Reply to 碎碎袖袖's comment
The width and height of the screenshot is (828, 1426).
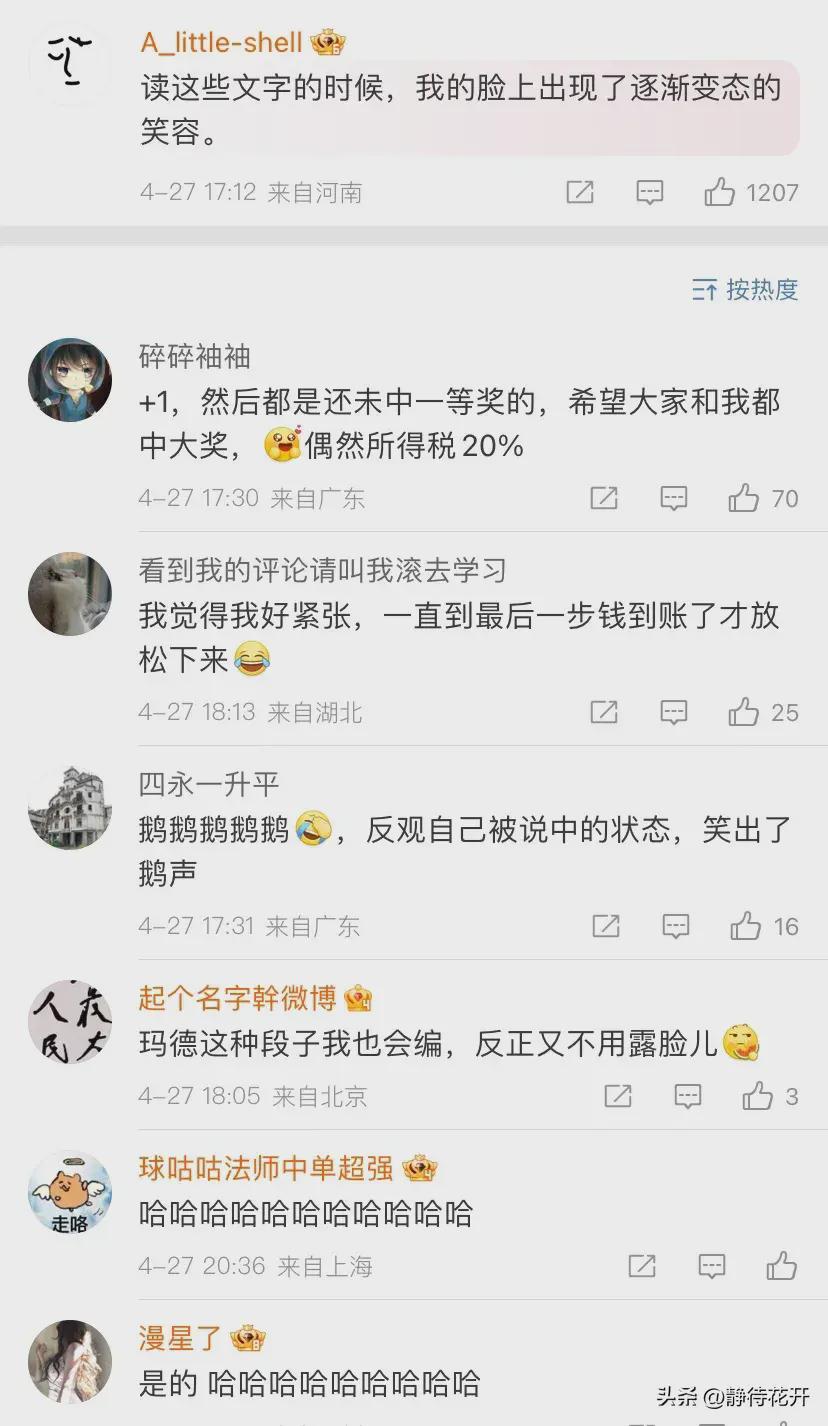(674, 498)
